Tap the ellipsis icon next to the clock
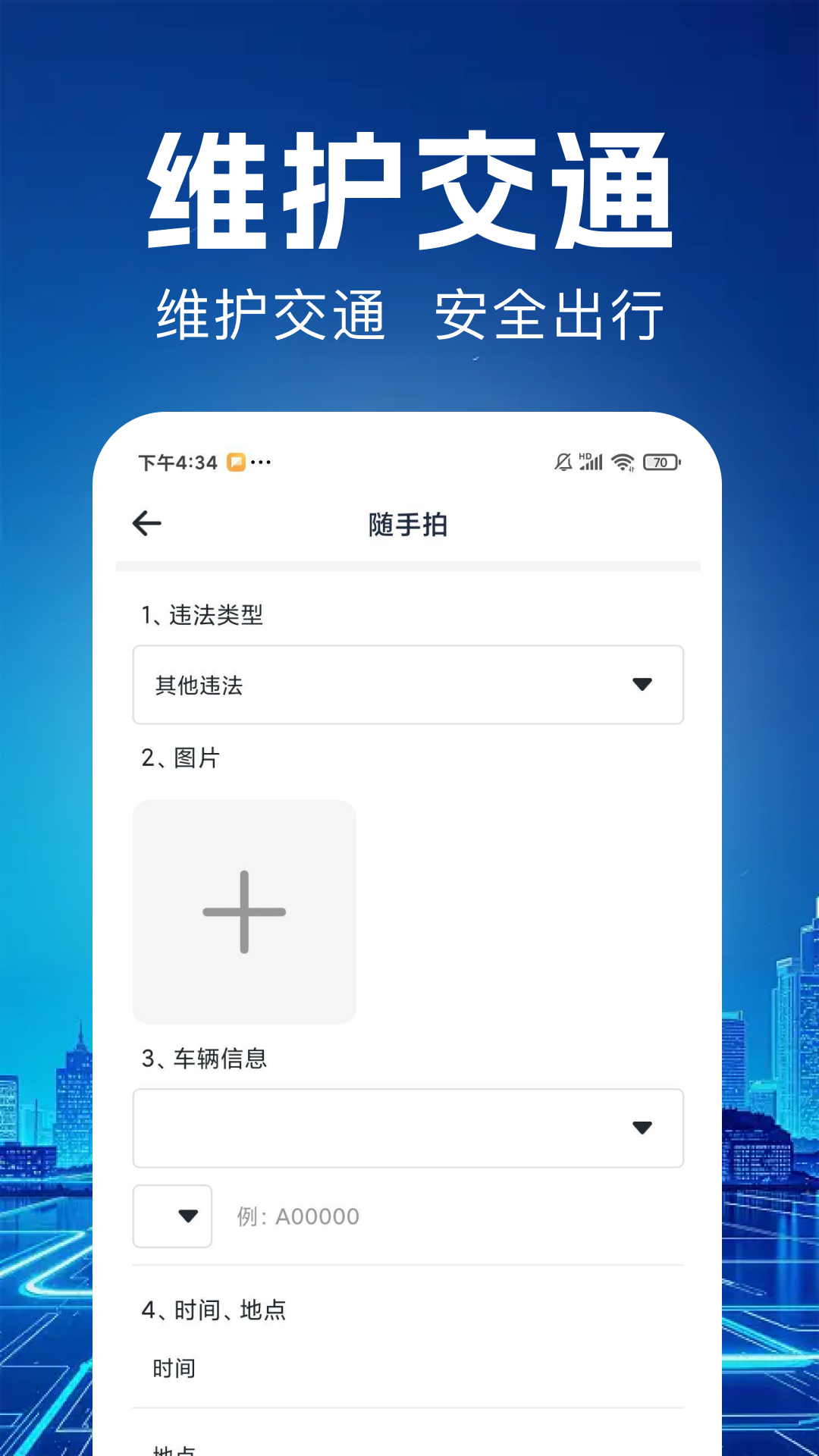This screenshot has height=1456, width=819. click(x=261, y=463)
